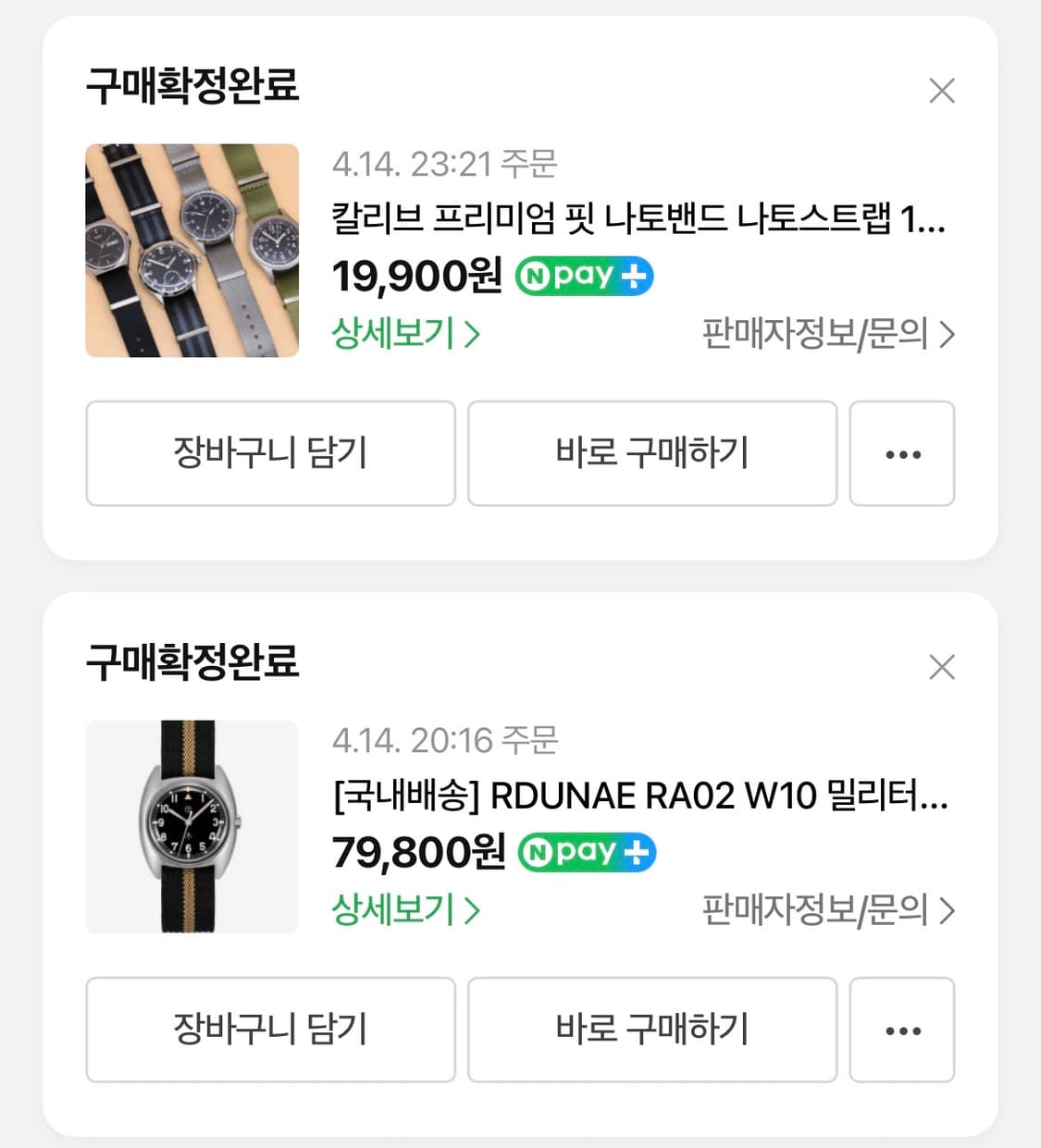1041x1148 pixels.
Task: Click 장바구니 담기 for the NATO strap order
Action: click(270, 453)
